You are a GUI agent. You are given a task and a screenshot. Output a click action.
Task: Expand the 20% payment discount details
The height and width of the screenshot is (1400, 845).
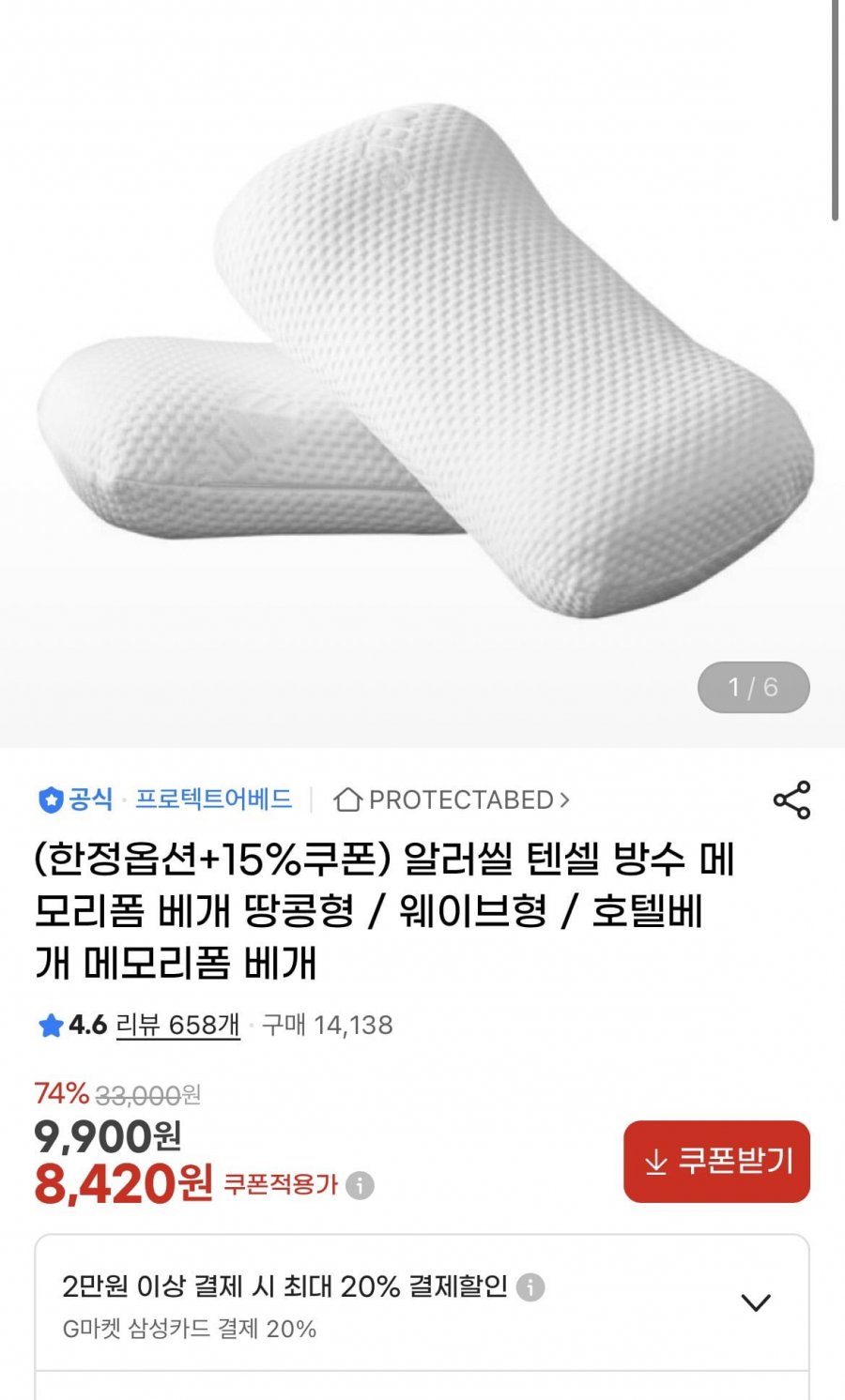(x=754, y=1299)
